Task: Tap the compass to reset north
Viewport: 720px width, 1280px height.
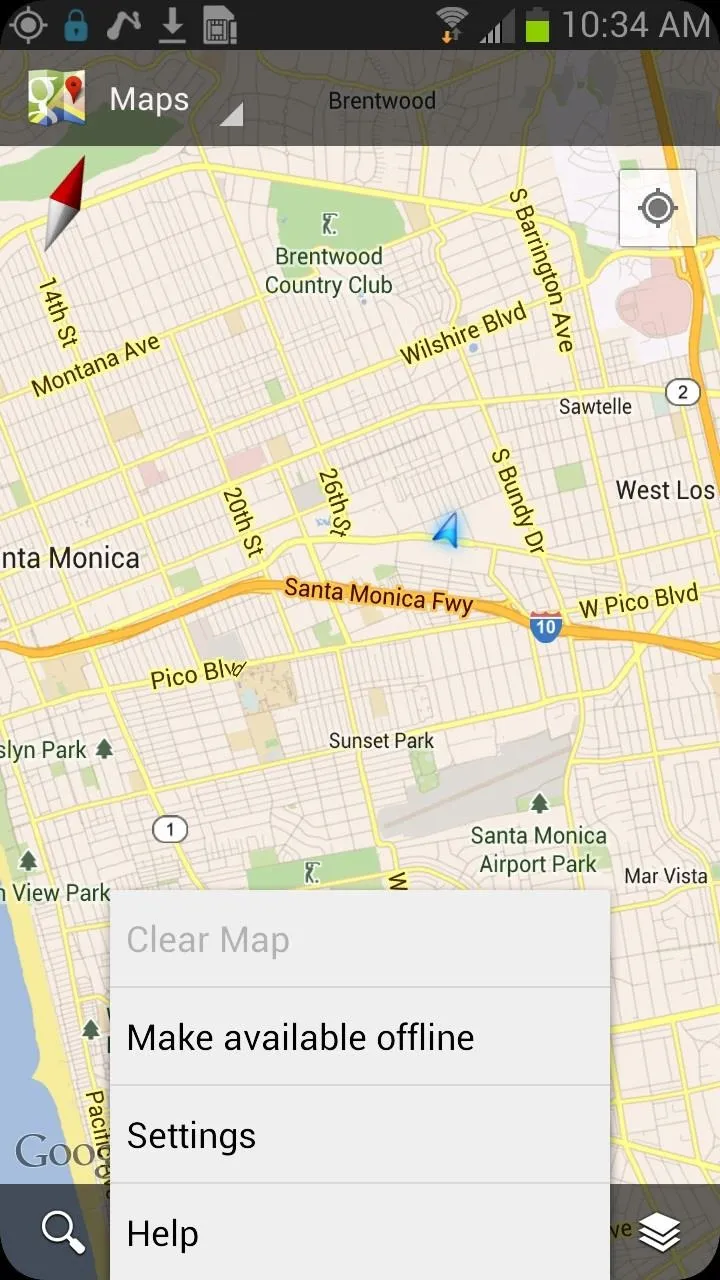Action: tap(64, 203)
